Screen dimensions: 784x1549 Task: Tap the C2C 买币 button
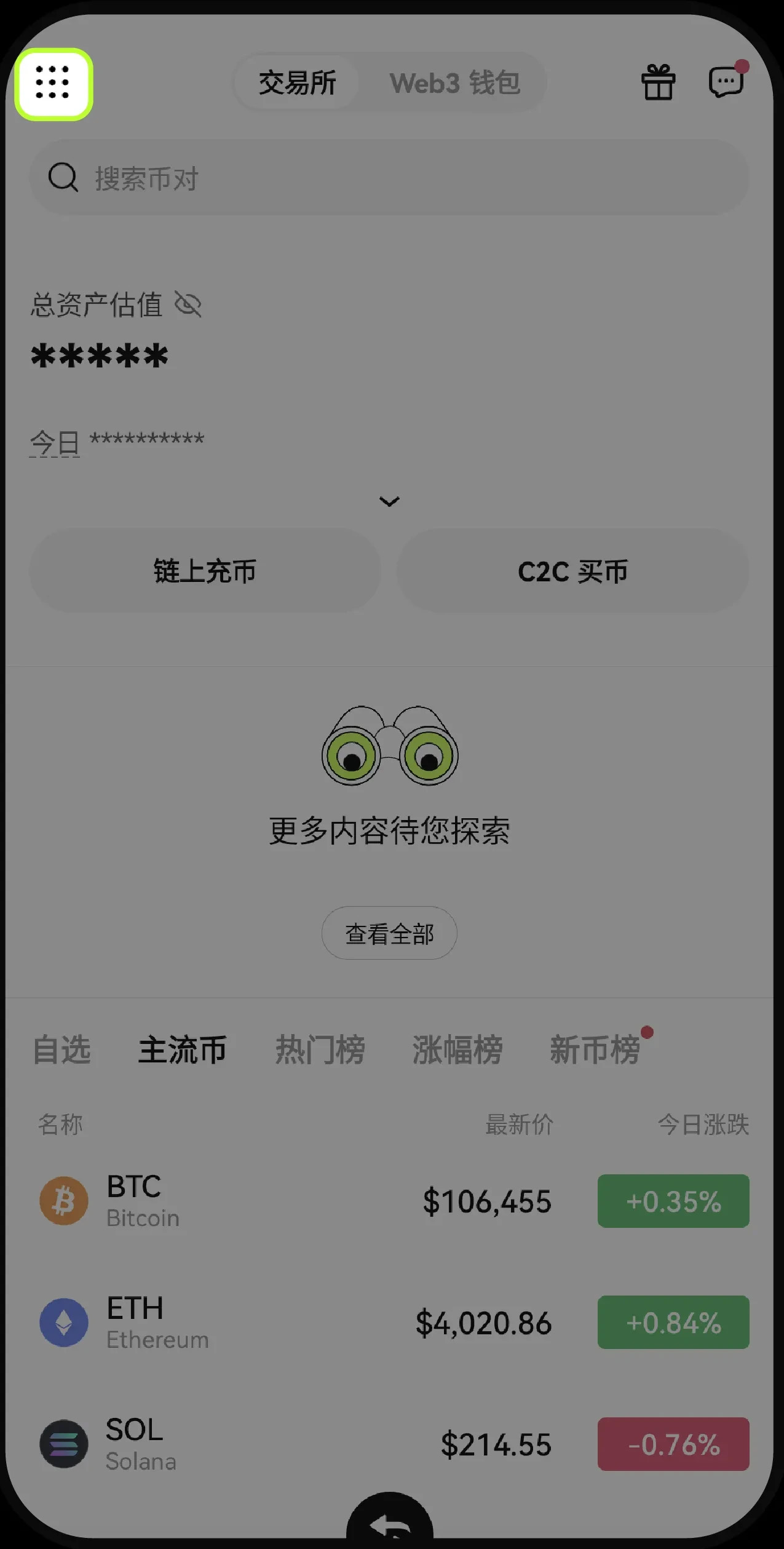(572, 571)
